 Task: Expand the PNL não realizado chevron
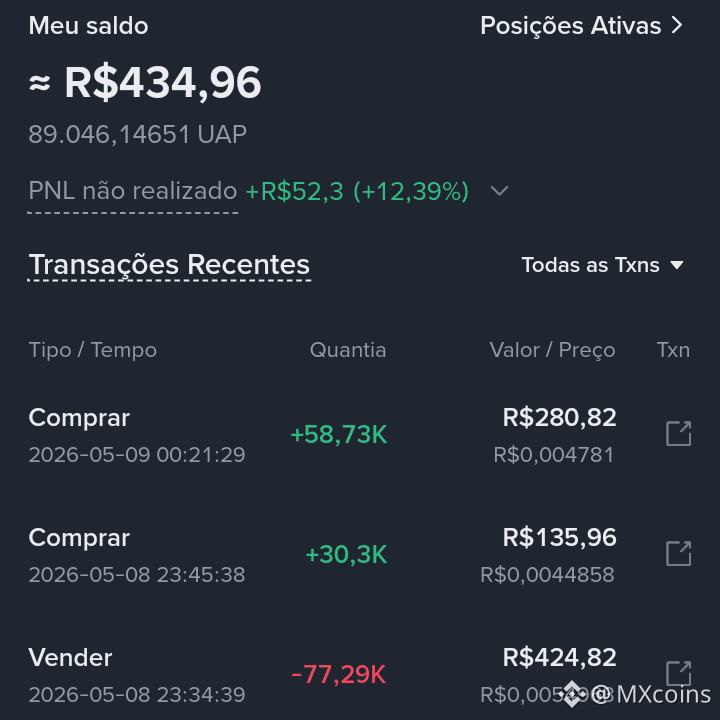coord(499,191)
